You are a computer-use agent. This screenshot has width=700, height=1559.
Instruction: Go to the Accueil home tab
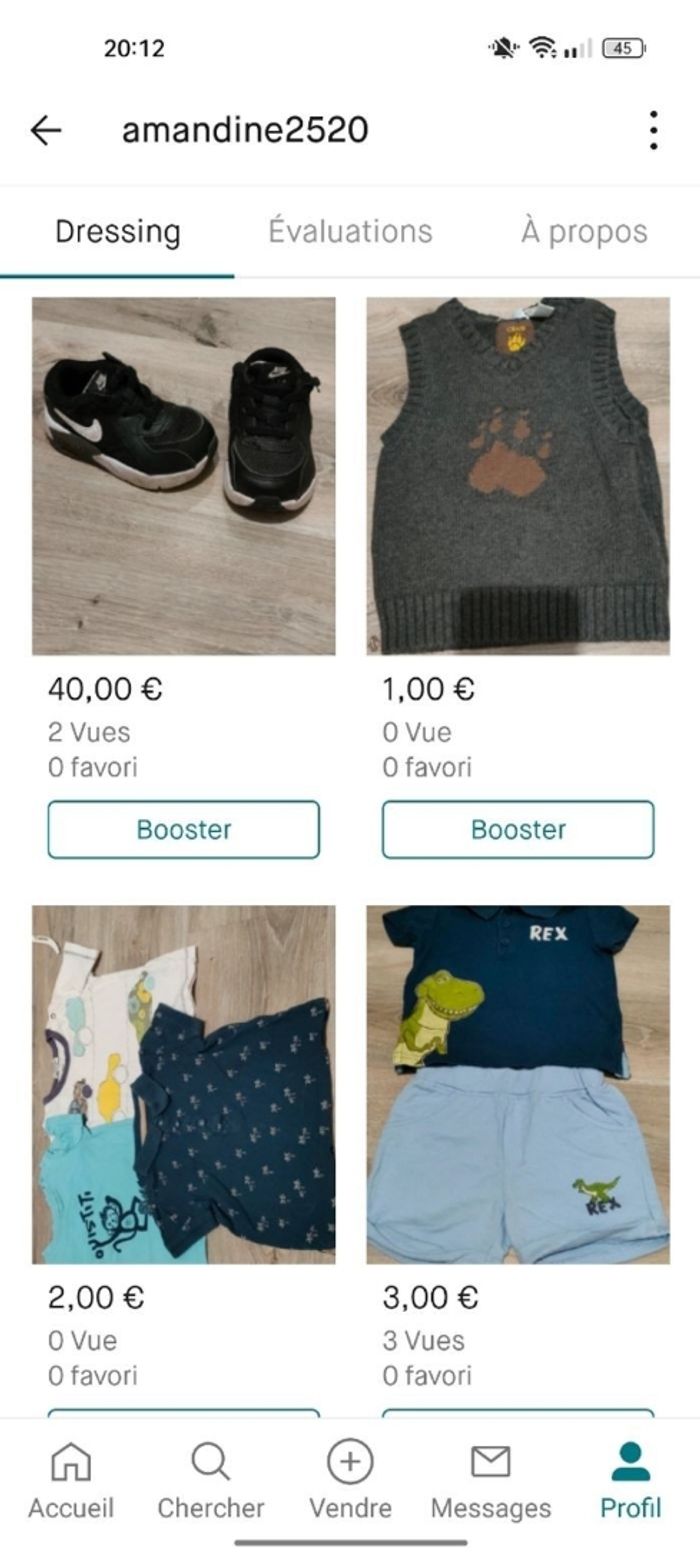pos(70,1480)
